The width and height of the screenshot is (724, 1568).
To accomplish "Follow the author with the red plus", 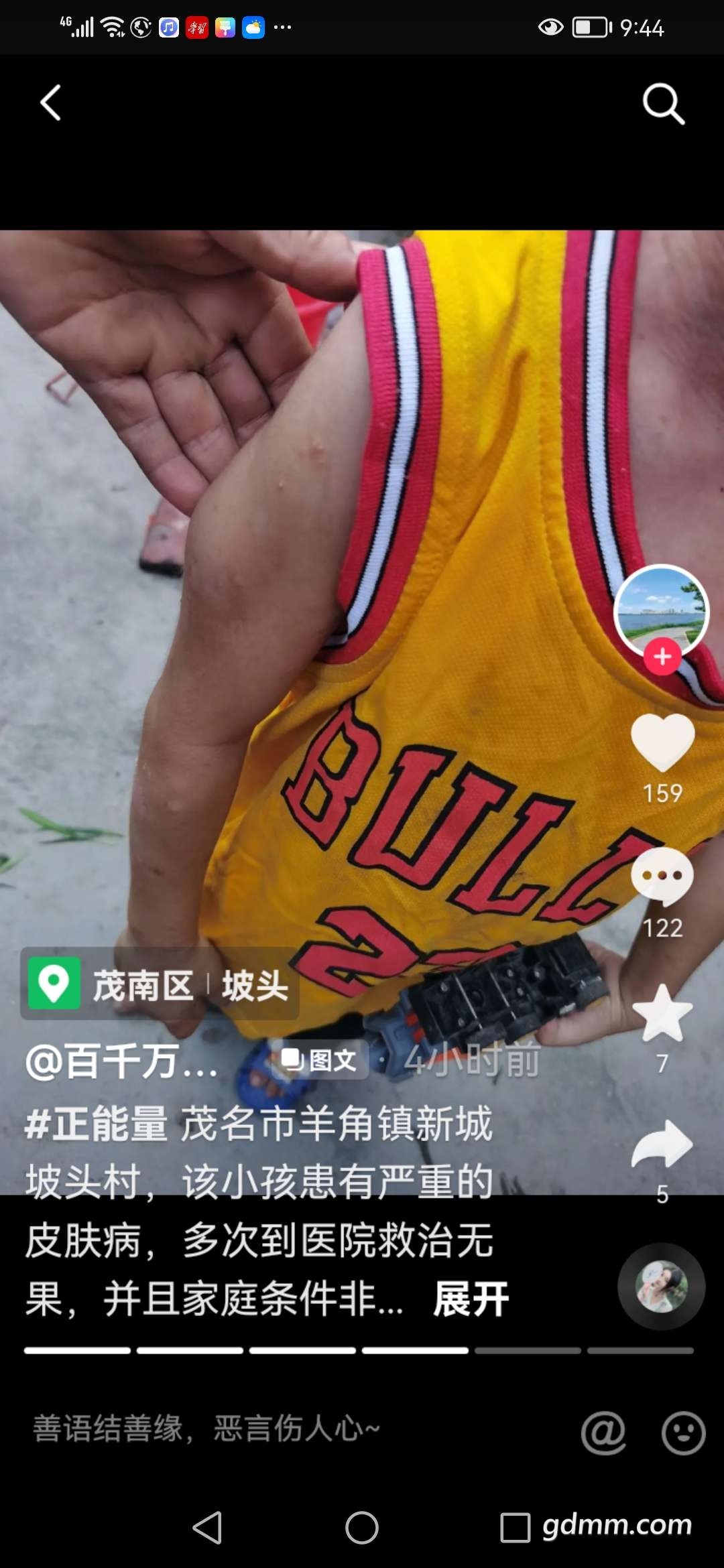I will click(662, 657).
